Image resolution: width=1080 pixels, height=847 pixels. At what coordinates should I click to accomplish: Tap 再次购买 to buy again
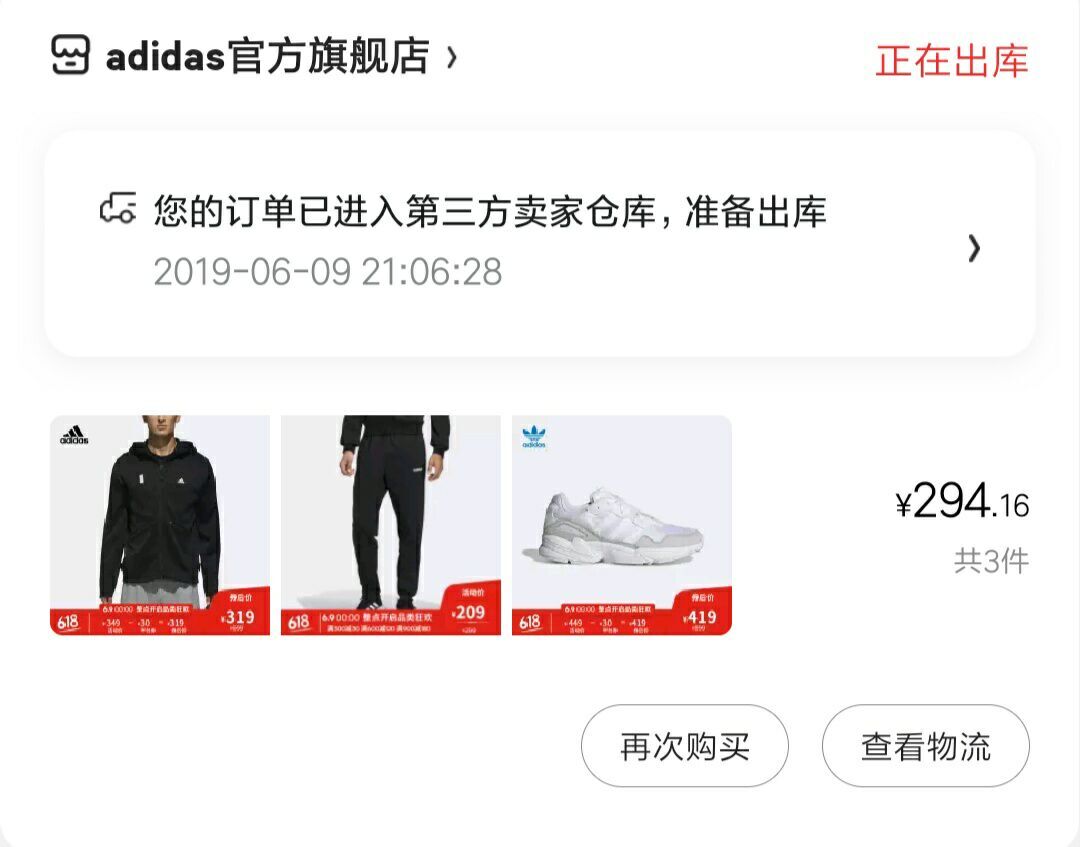point(685,746)
